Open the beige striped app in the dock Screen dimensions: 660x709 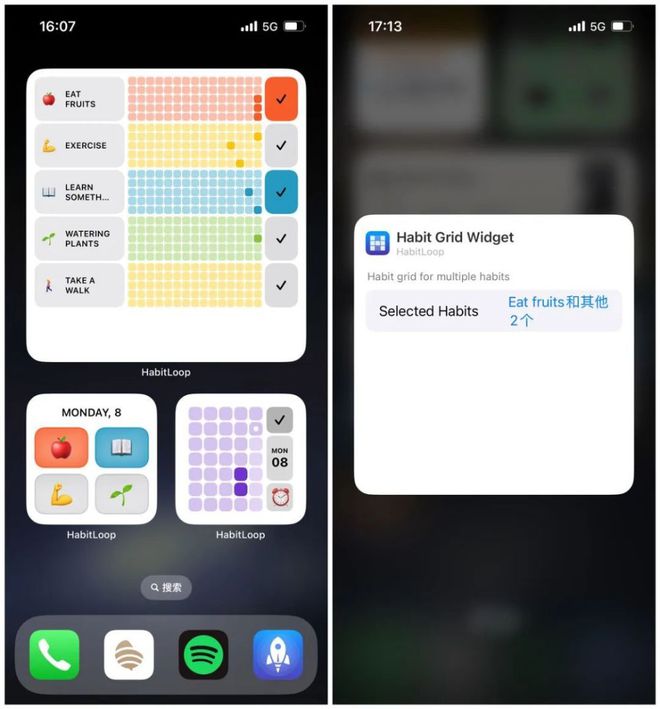tap(129, 655)
